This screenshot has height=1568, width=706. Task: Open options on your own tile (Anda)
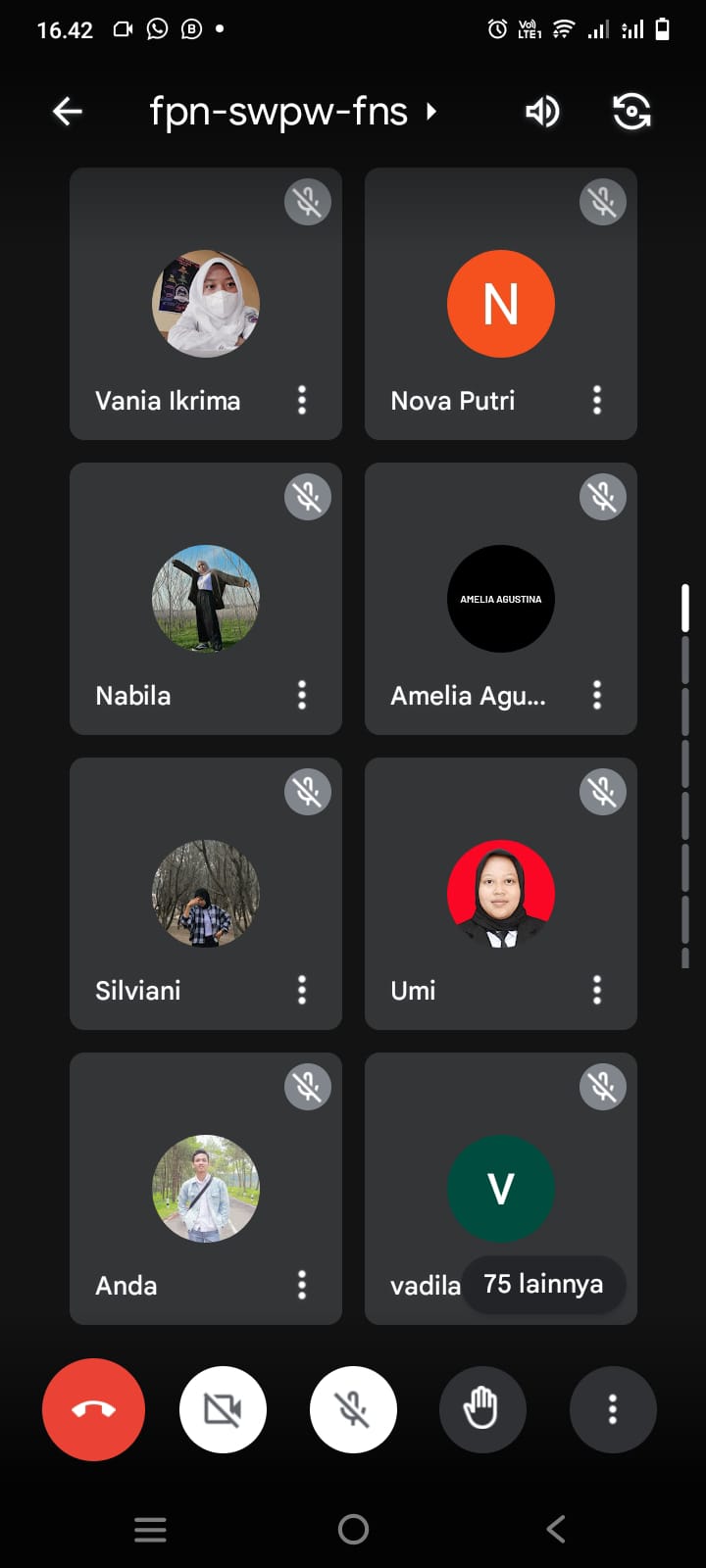[x=302, y=1285]
